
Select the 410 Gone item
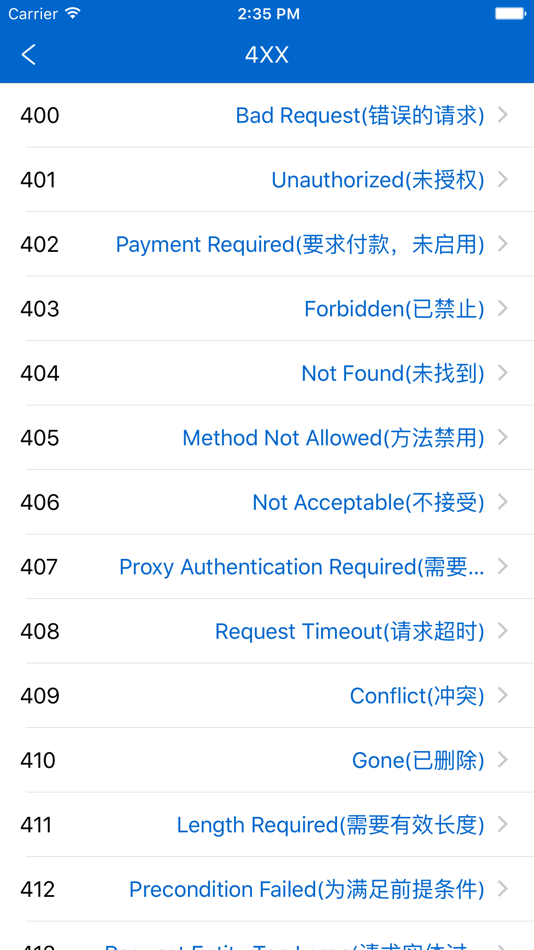click(x=267, y=760)
